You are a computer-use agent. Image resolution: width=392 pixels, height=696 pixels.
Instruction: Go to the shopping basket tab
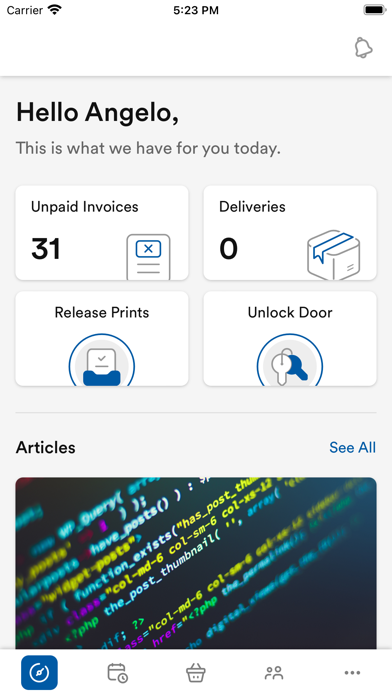(196, 673)
